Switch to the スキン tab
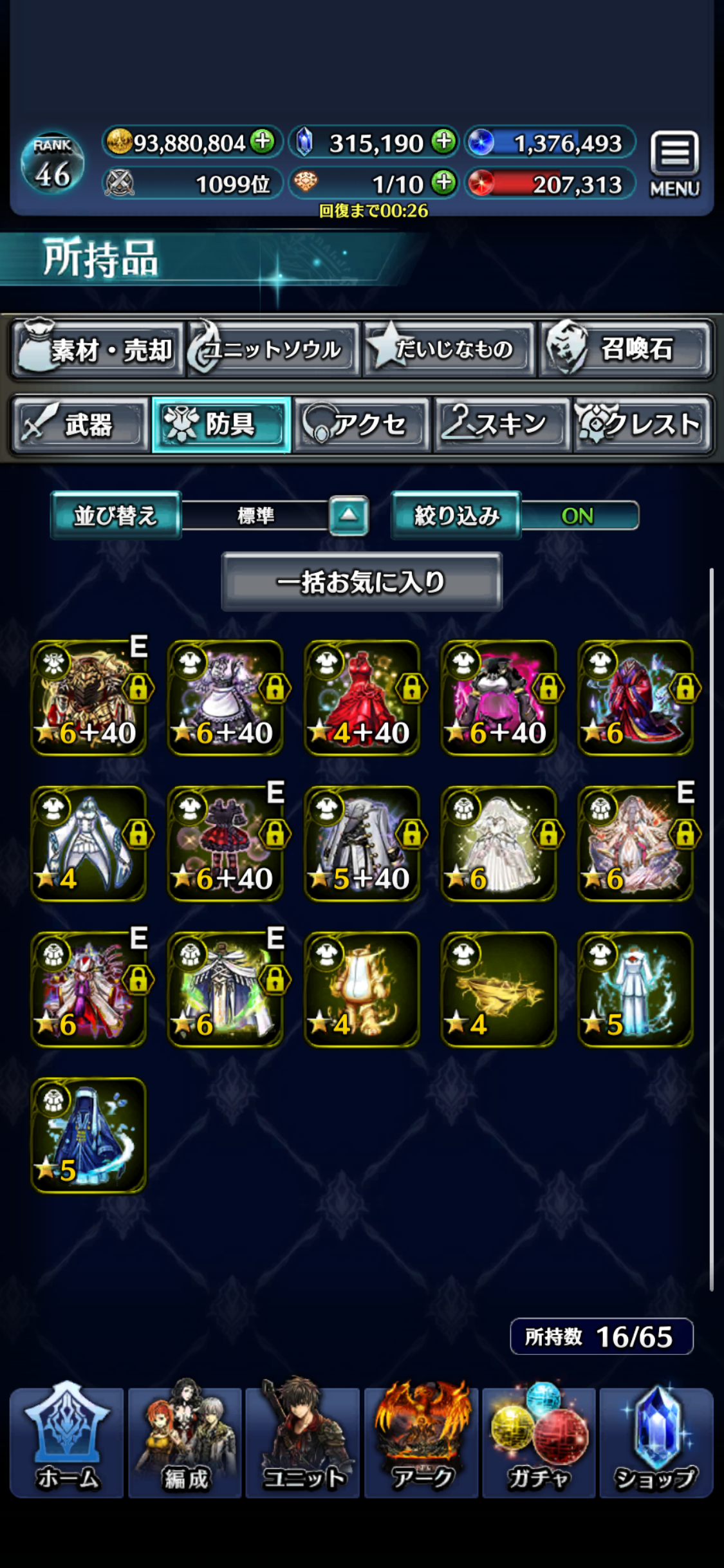Viewport: 724px width, 1568px height. (502, 425)
